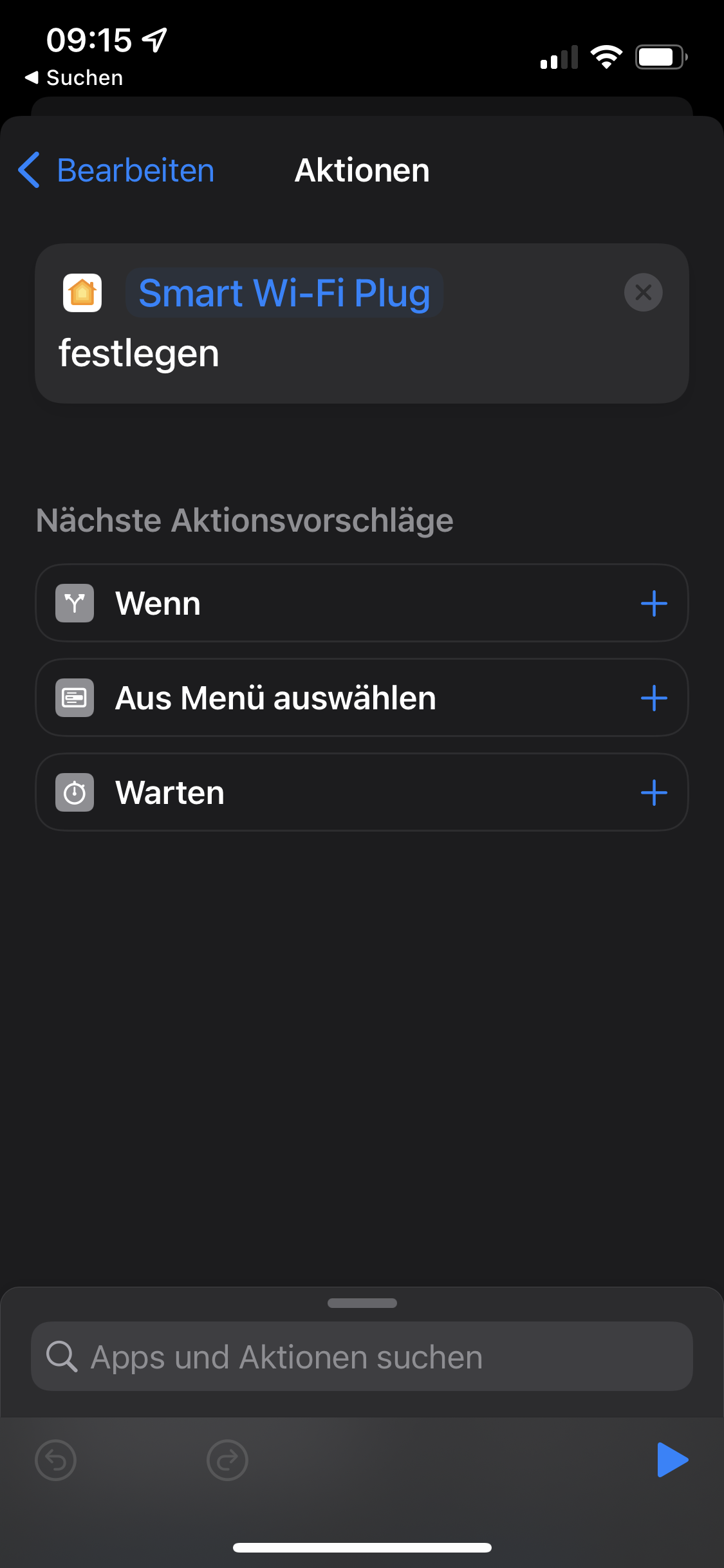Image resolution: width=724 pixels, height=1568 pixels.
Task: Run the shortcut with the play button
Action: click(673, 1460)
